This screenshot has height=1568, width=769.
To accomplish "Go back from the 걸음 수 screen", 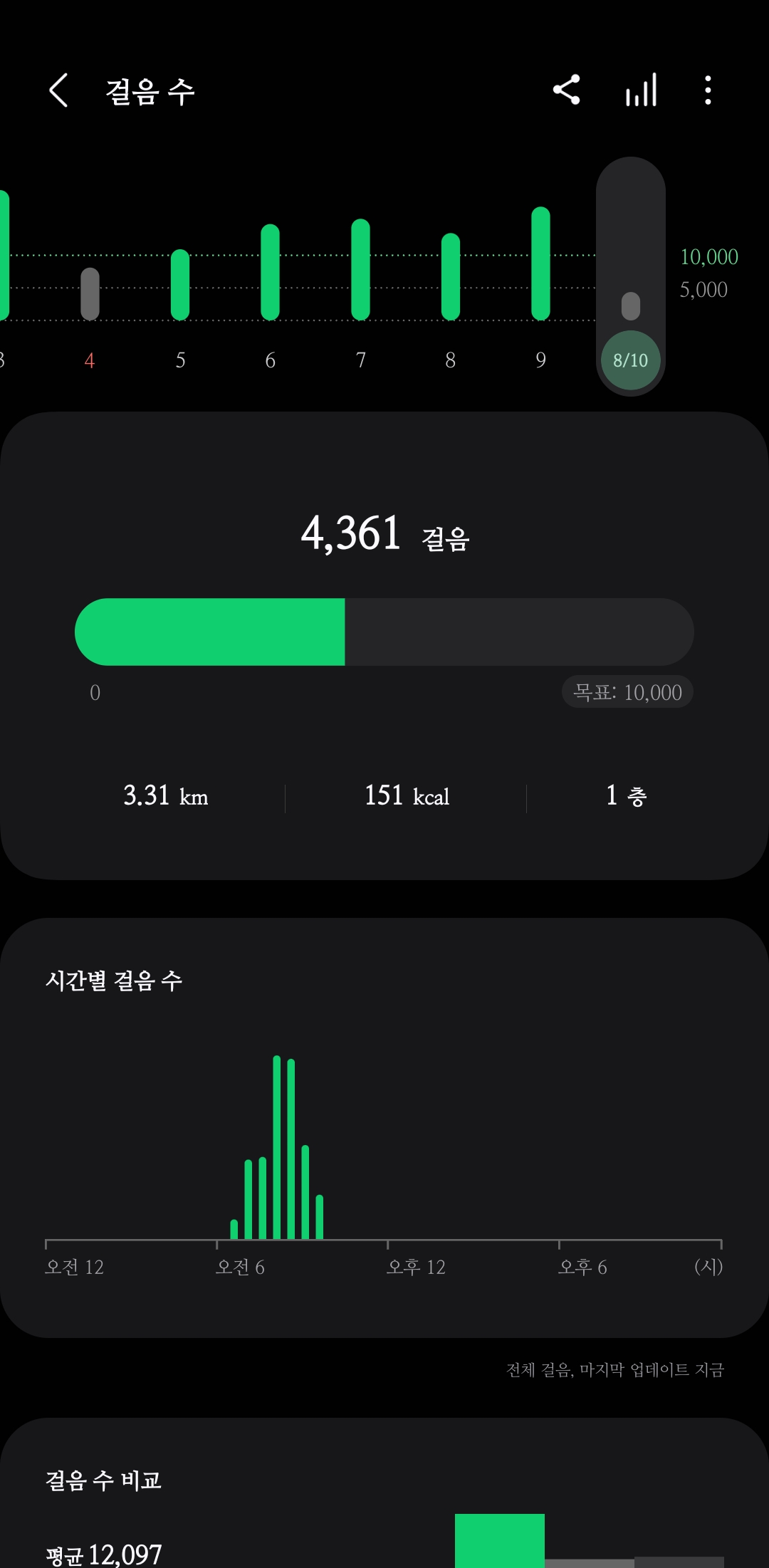I will pos(59,90).
